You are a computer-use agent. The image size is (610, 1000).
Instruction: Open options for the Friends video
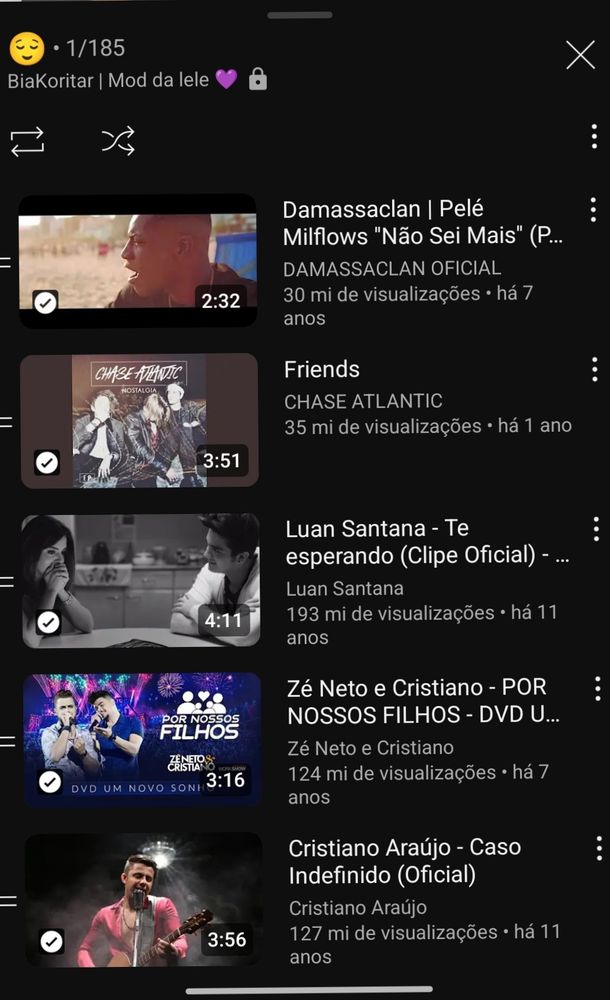pos(595,369)
